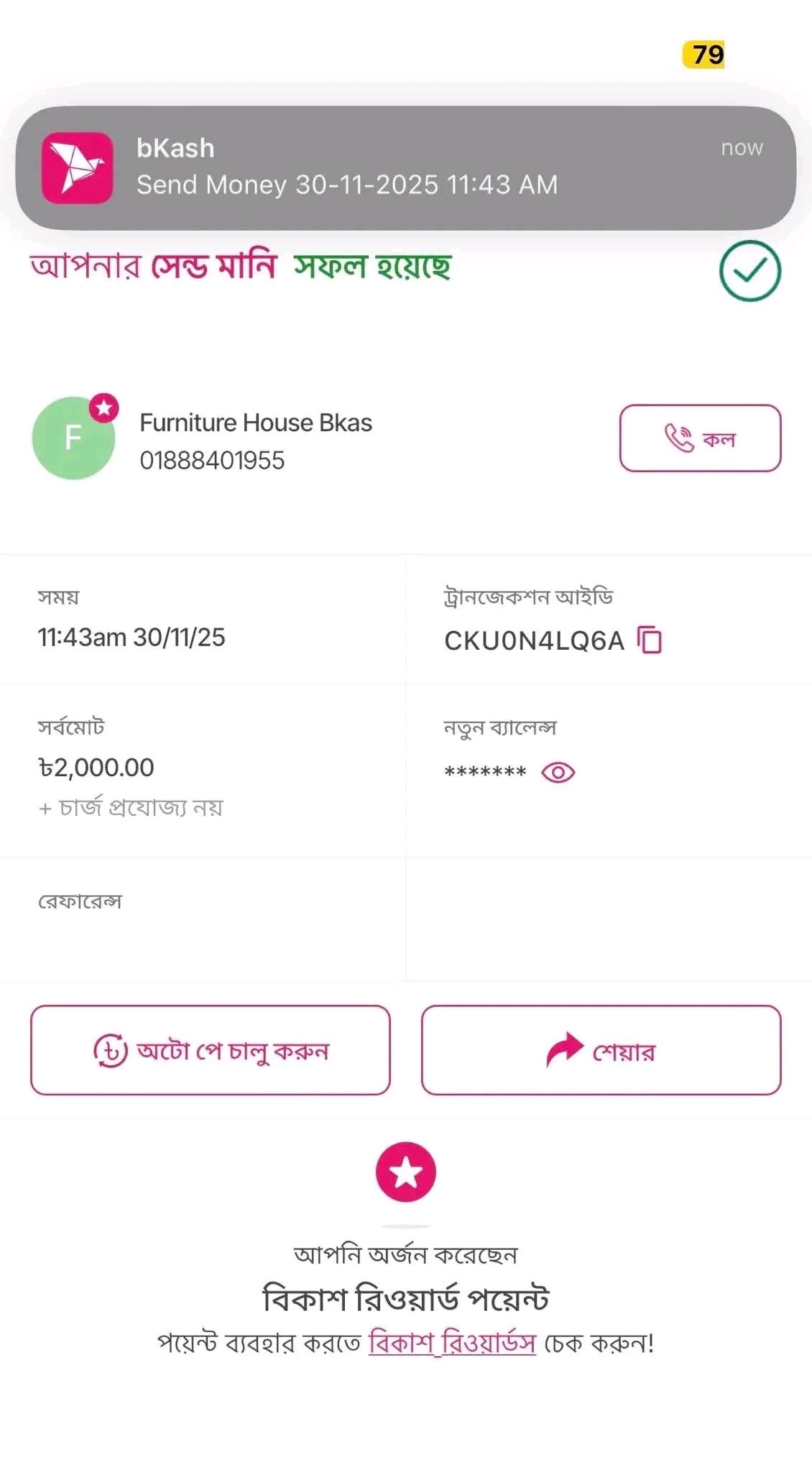This screenshot has width=812, height=1472.
Task: Reveal the hidden new balance
Action: coord(558,772)
